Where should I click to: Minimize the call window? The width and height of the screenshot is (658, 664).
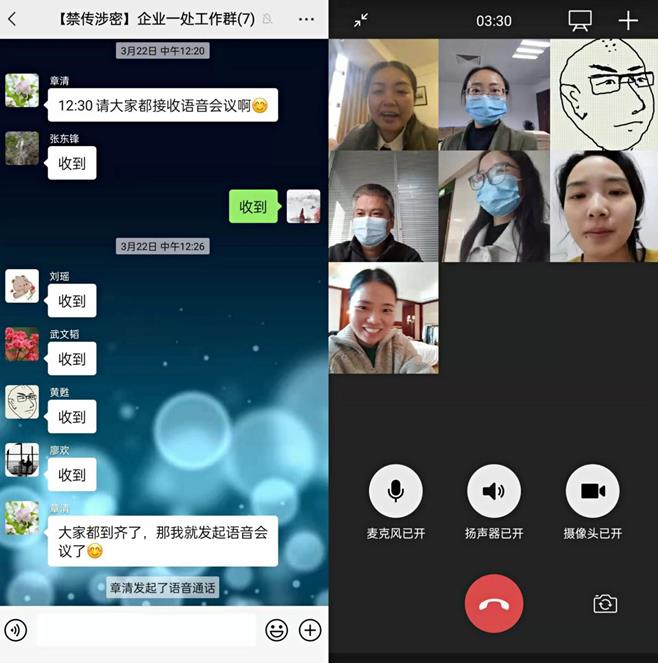361,20
